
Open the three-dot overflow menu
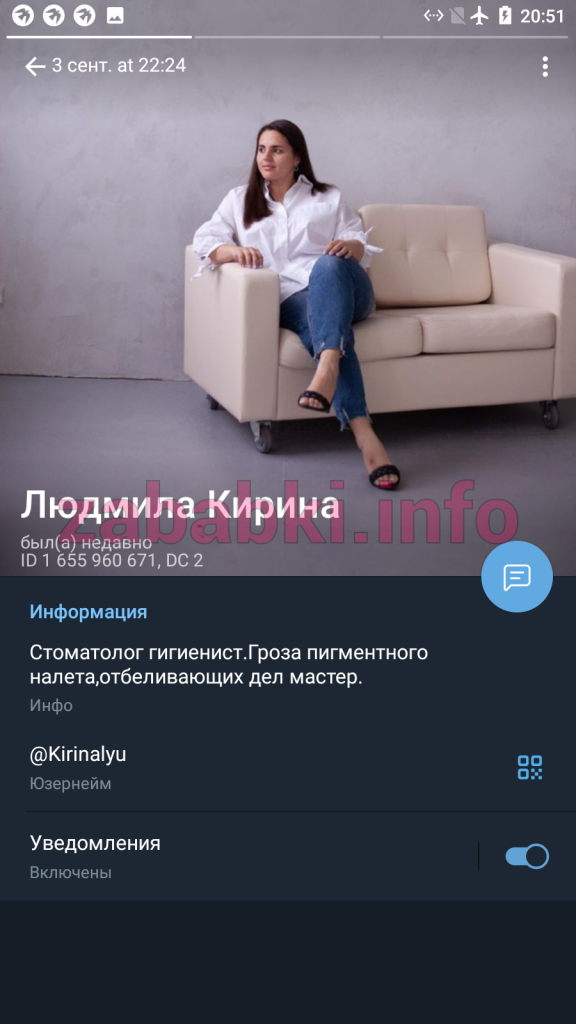[x=545, y=67]
